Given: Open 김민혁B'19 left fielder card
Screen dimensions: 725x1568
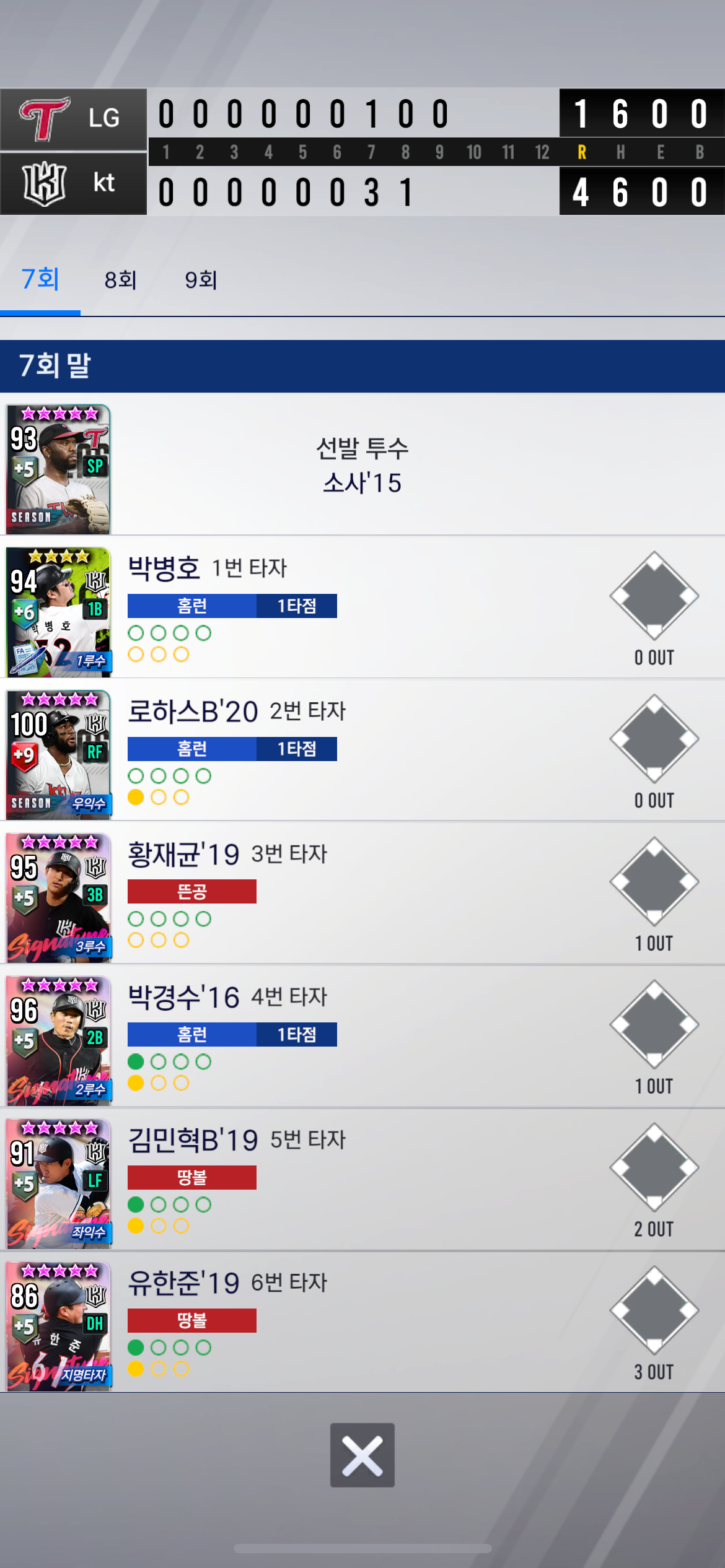Looking at the screenshot, I should click(x=58, y=1183).
